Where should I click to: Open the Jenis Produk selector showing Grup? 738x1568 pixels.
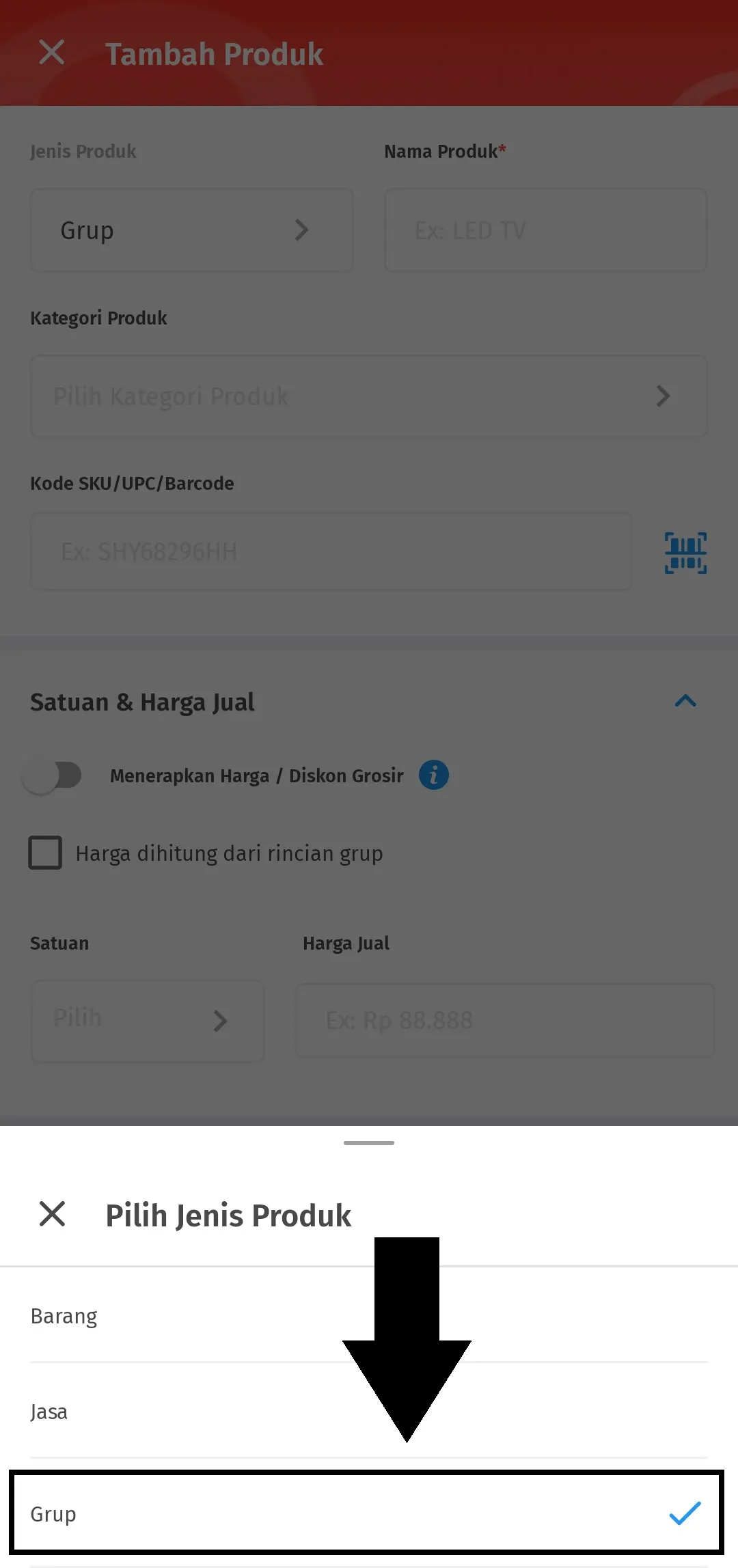tap(191, 230)
